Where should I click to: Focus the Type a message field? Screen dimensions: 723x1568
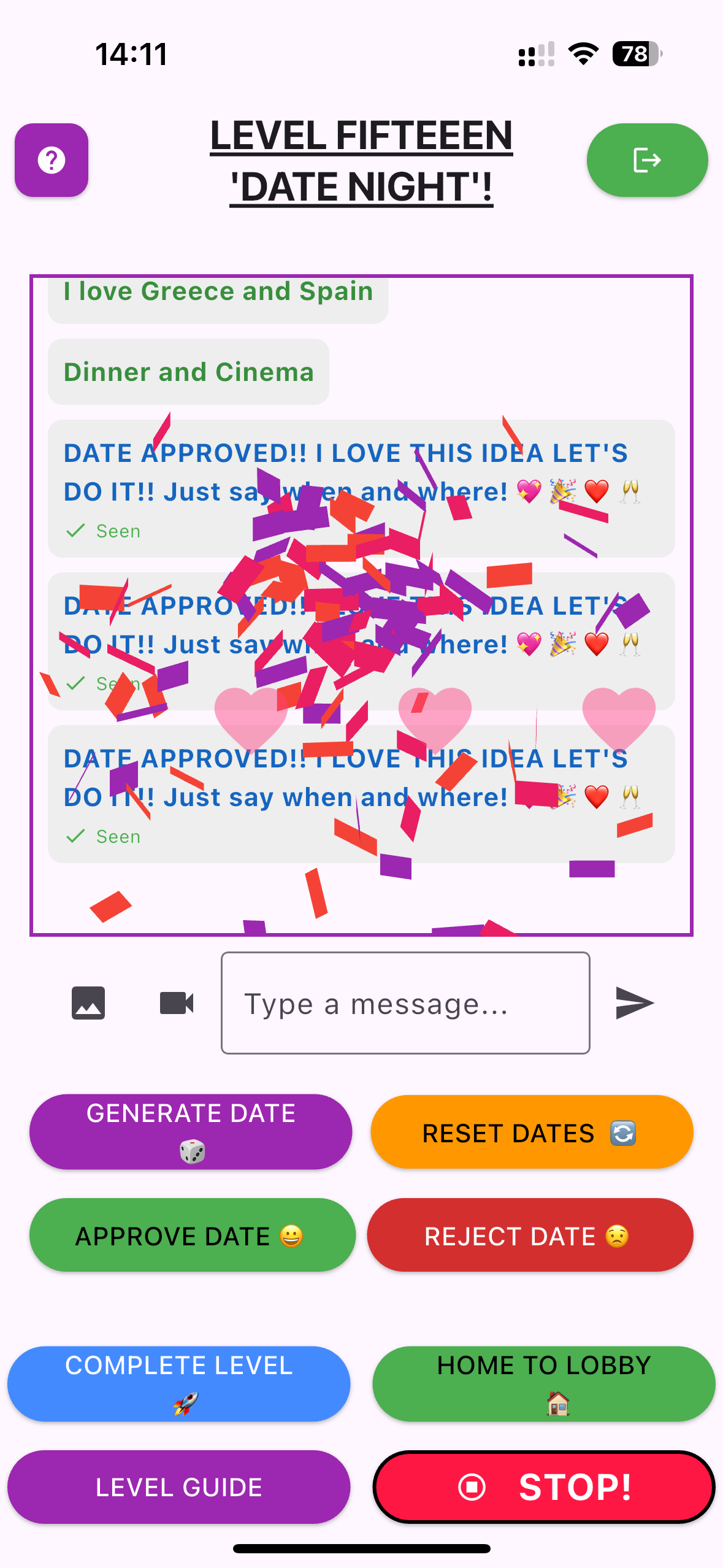405,1003
